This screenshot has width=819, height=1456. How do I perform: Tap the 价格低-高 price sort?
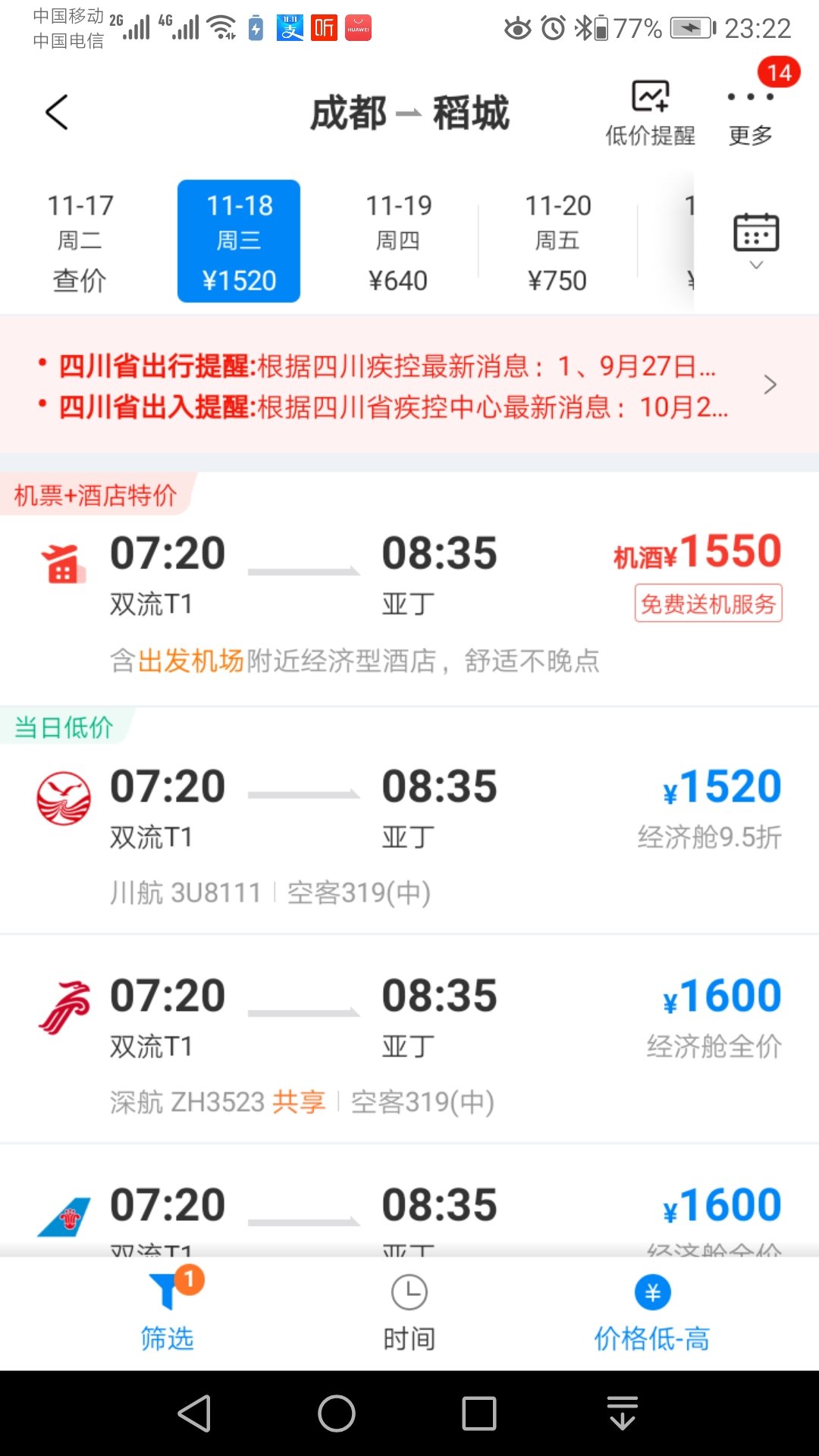(x=651, y=1312)
